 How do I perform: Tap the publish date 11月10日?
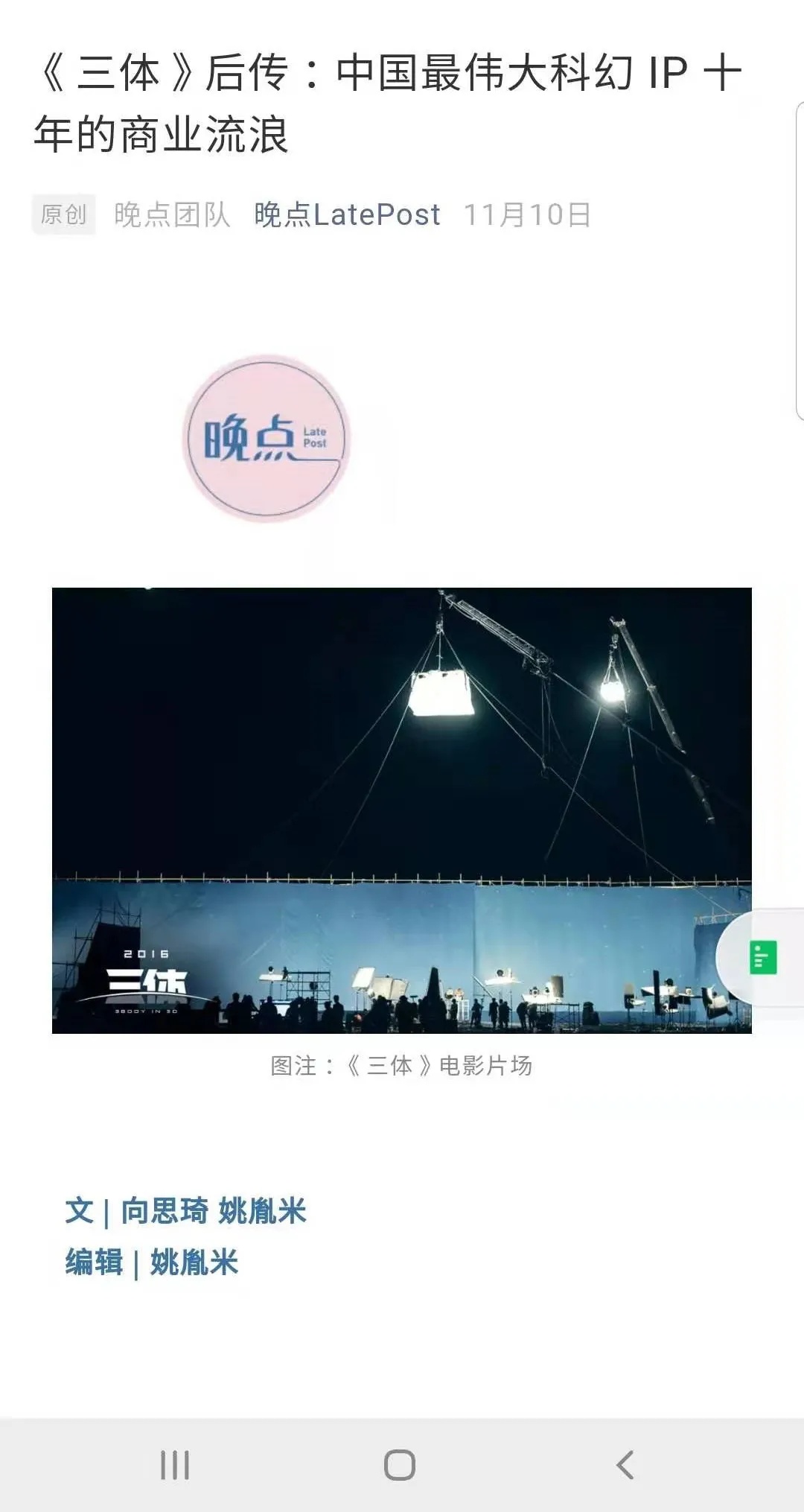pos(529,215)
